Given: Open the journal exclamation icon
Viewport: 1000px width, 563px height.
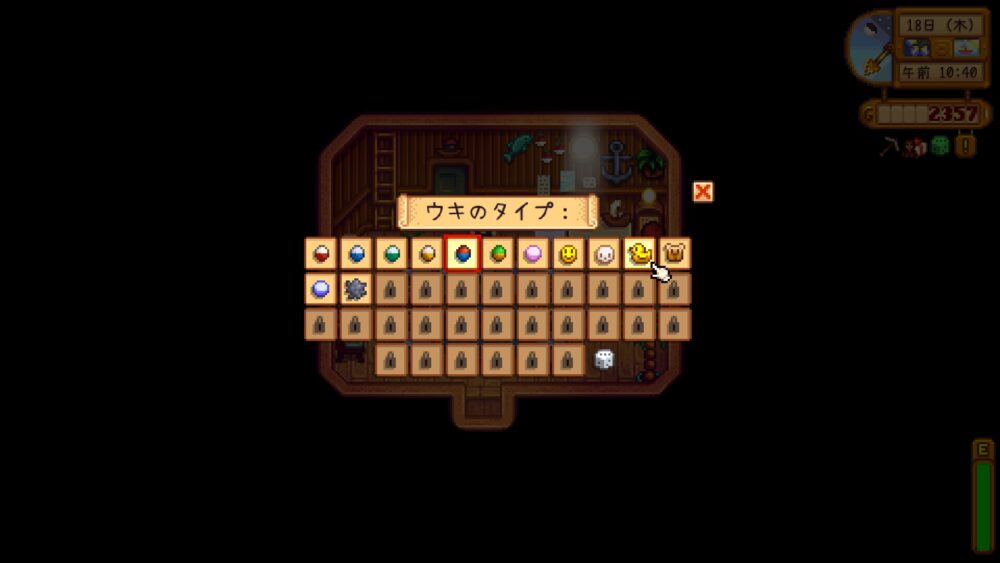Looking at the screenshot, I should point(966,146).
